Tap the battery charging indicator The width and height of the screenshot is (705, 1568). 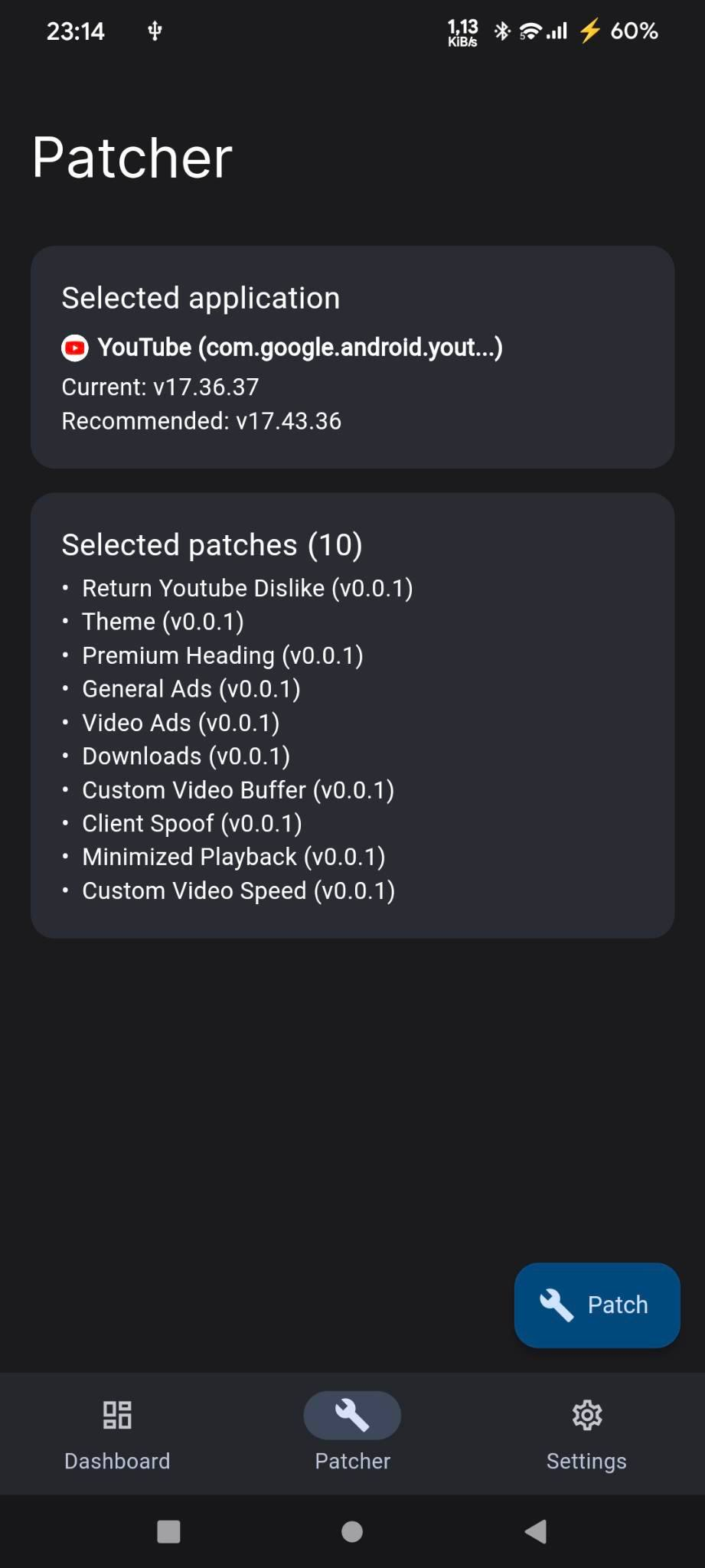pyautogui.click(x=589, y=31)
